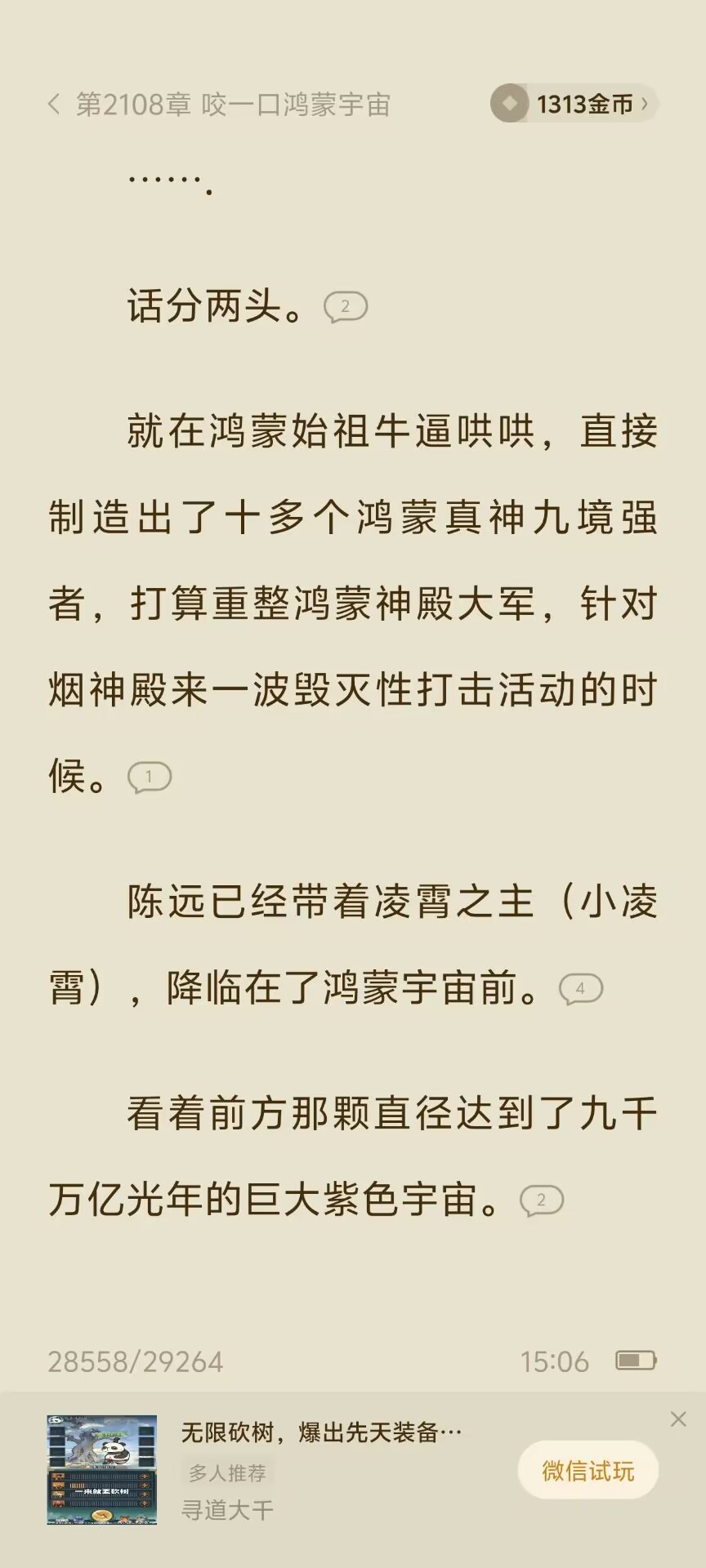Open comments bubble after 话分两头
Screen dimensions: 706x1568
(x=346, y=307)
